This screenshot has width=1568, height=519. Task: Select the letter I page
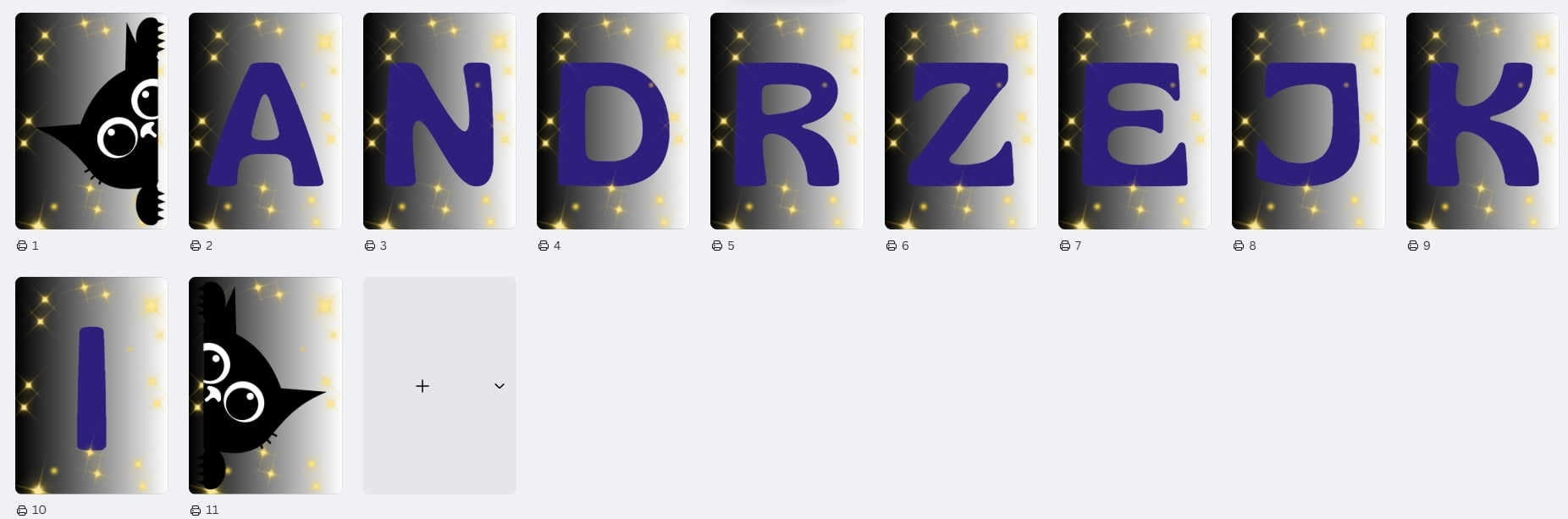click(91, 385)
